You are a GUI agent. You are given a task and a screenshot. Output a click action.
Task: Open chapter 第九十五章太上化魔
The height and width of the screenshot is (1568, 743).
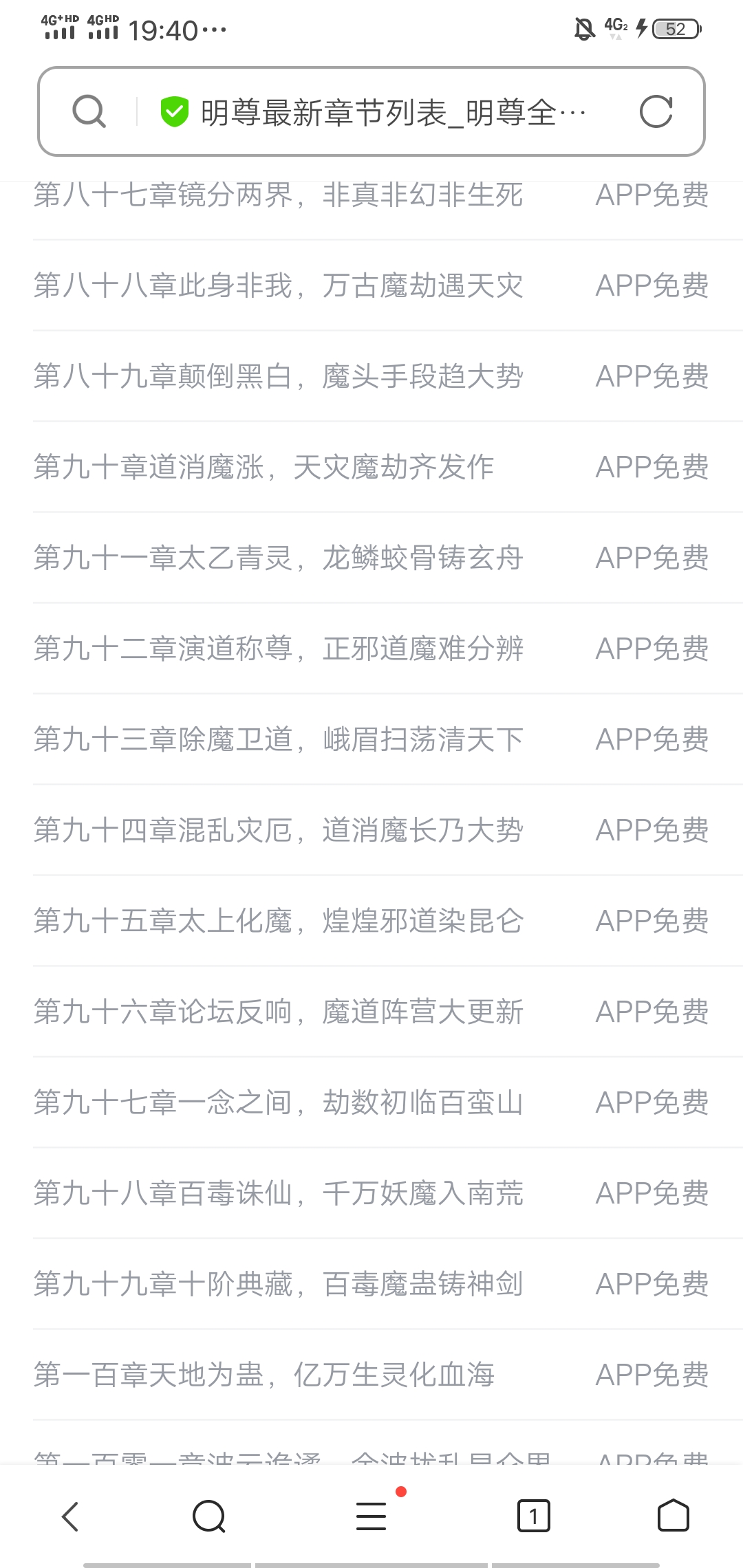click(x=279, y=921)
